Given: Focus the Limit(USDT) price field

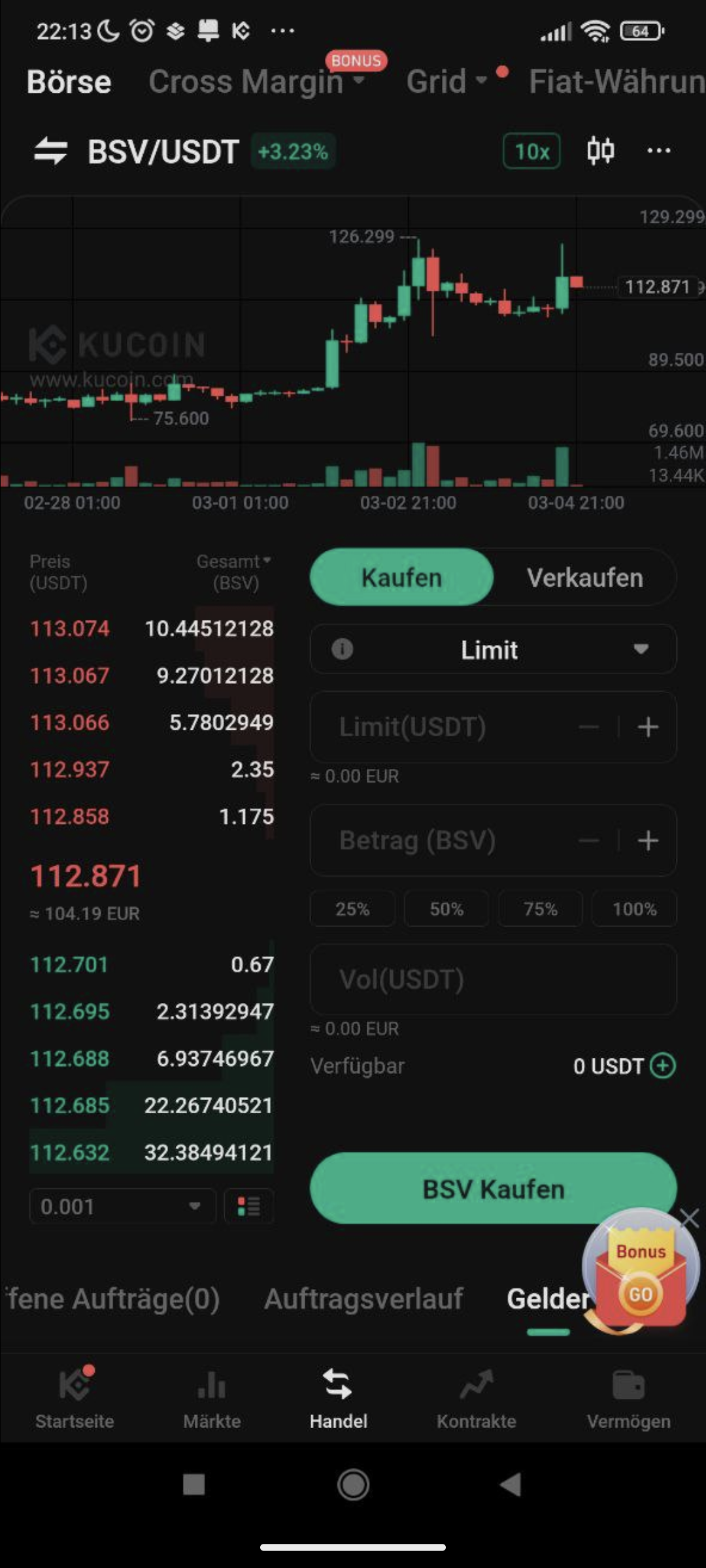Looking at the screenshot, I should 445,727.
